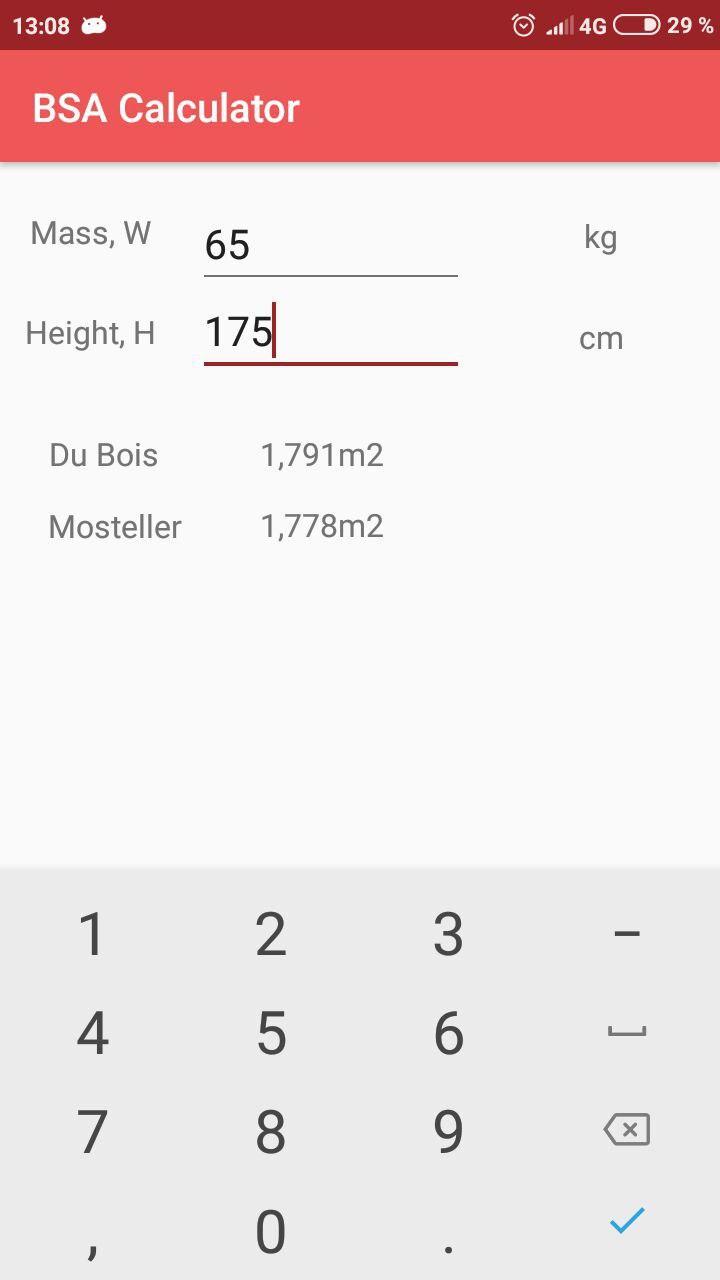Tap the 4 key
Image resolution: width=720 pixels, height=1280 pixels.
point(91,1033)
